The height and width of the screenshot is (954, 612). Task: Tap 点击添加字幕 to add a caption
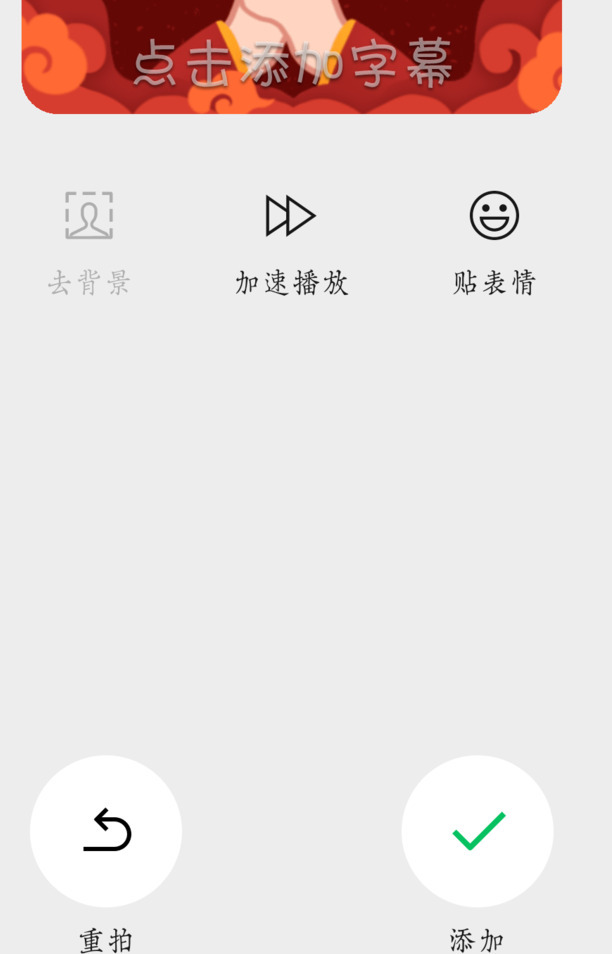click(x=292, y=63)
